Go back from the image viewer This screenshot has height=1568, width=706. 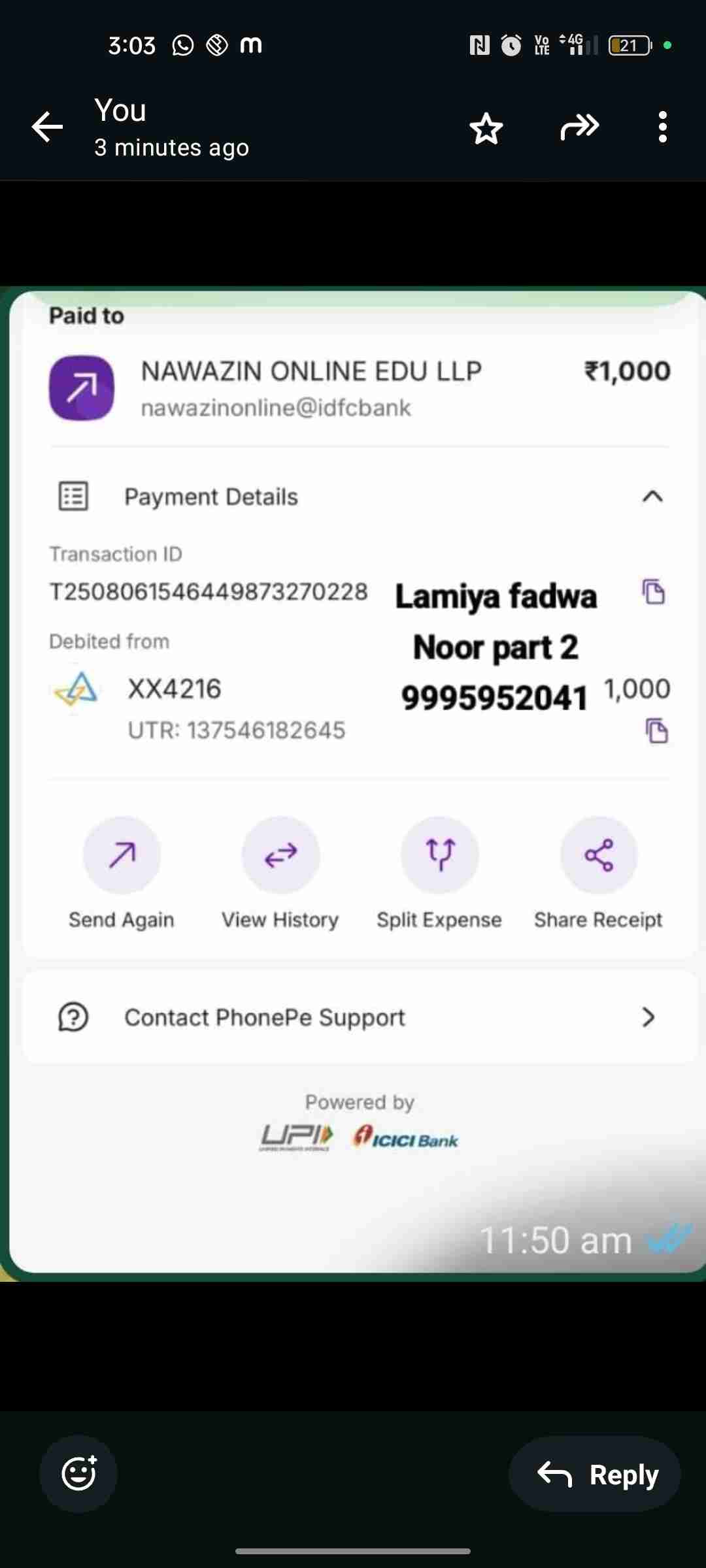pyautogui.click(x=47, y=127)
